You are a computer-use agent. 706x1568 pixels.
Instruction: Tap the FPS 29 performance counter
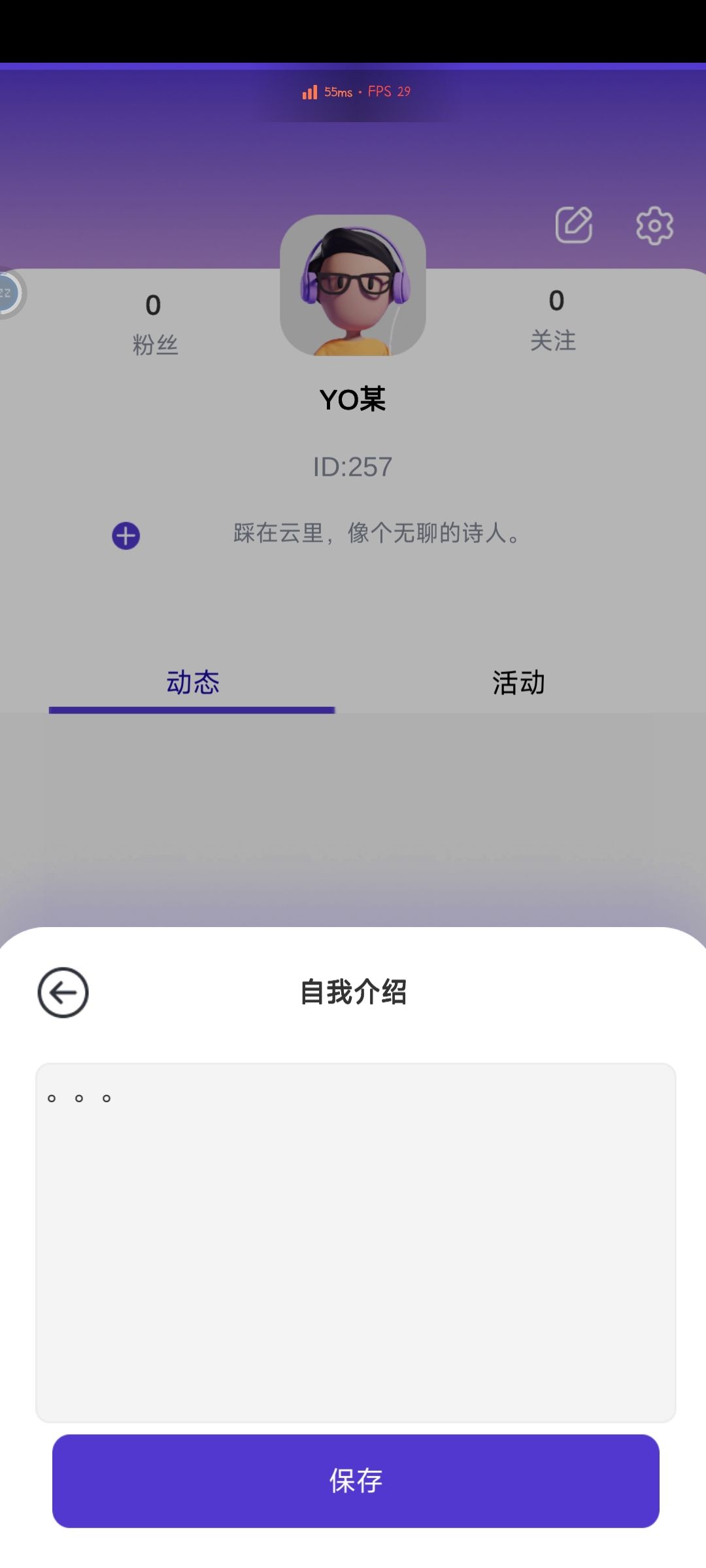(388, 92)
